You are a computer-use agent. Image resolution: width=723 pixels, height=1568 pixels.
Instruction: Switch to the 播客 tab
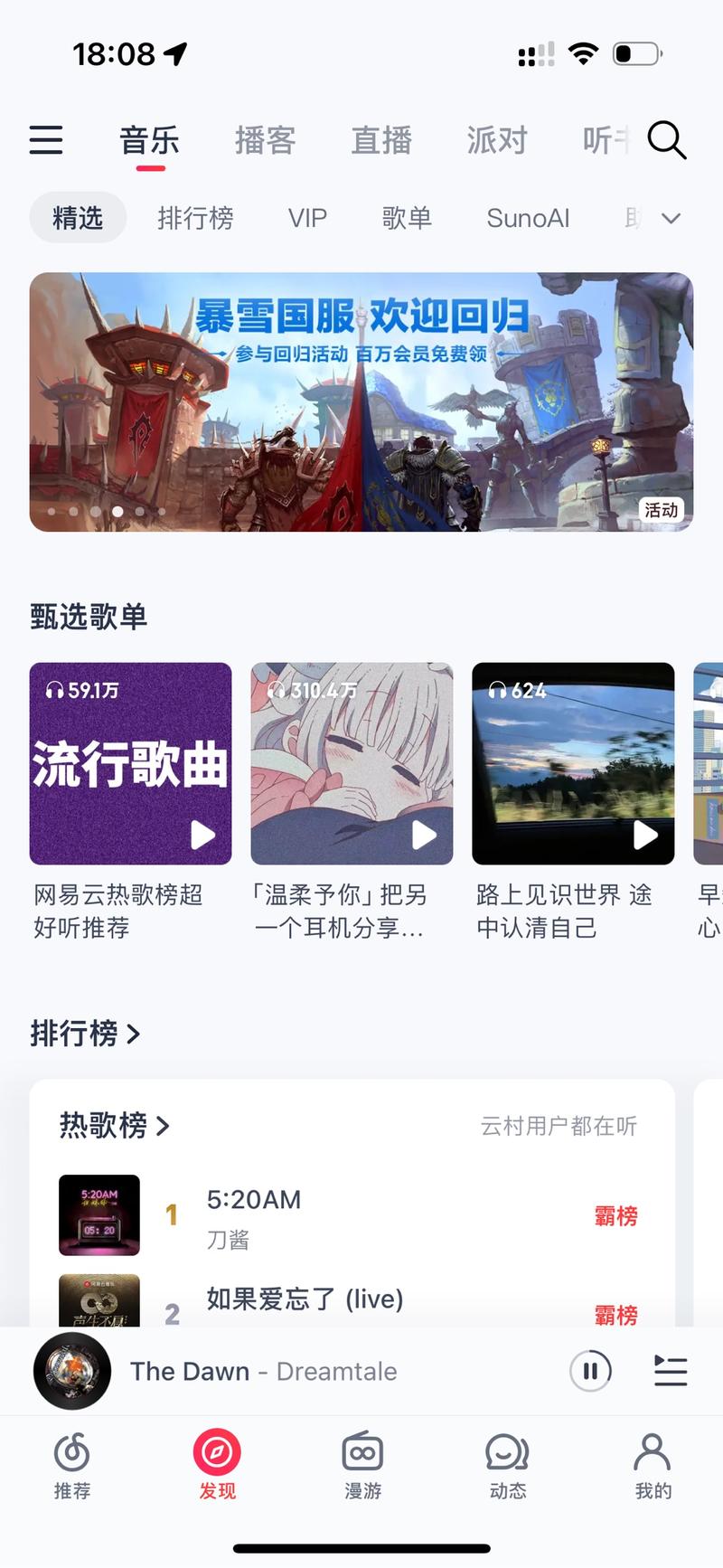coord(264,140)
